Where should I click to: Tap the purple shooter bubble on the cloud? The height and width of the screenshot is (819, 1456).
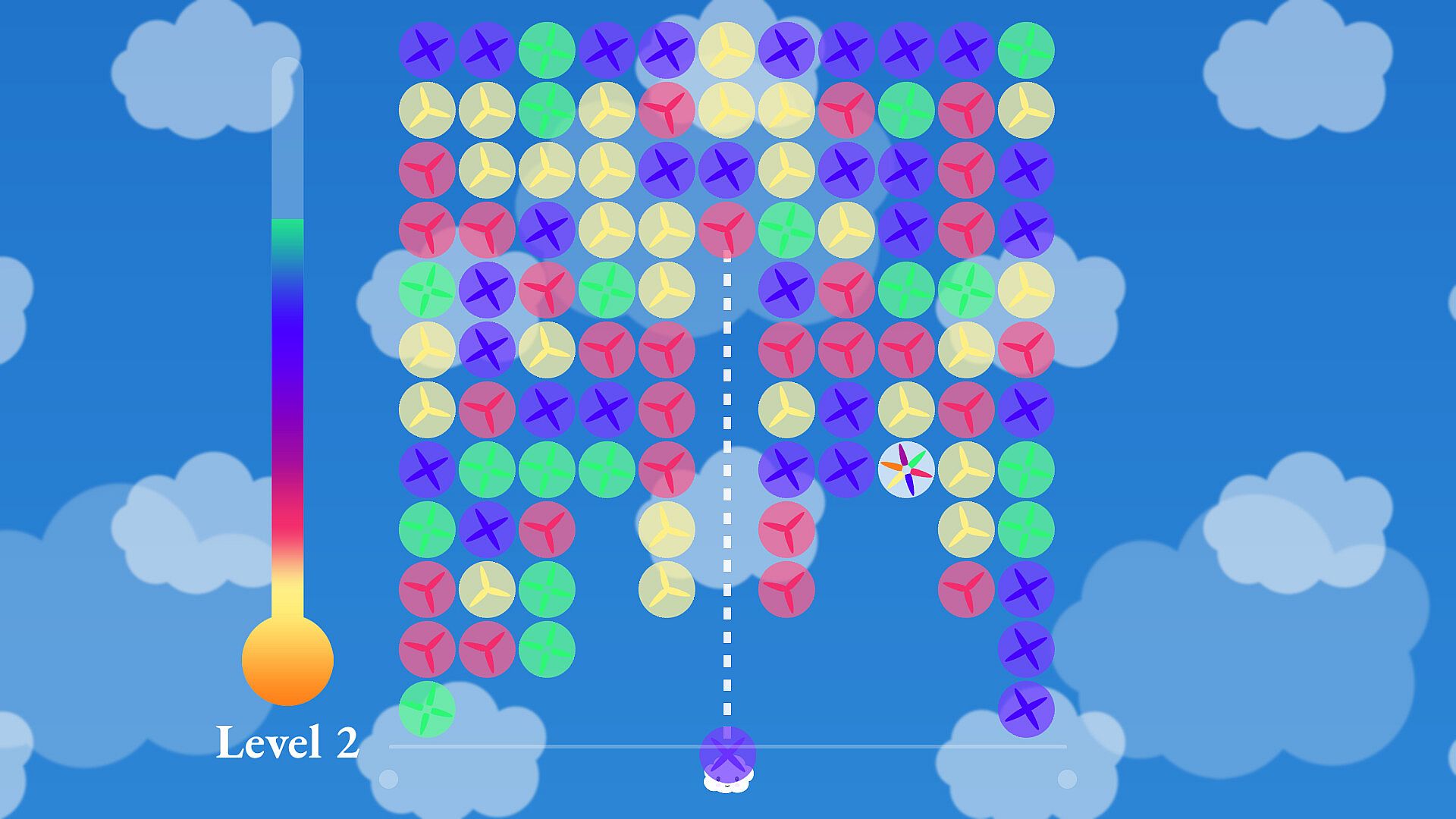point(727,755)
